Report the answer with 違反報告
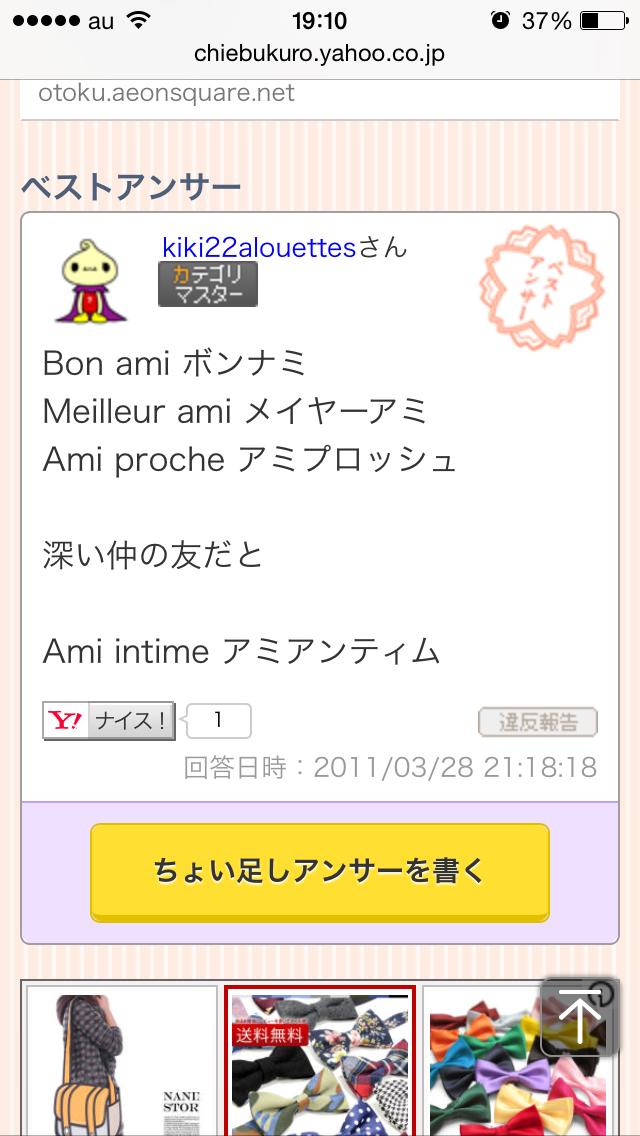 click(x=537, y=721)
